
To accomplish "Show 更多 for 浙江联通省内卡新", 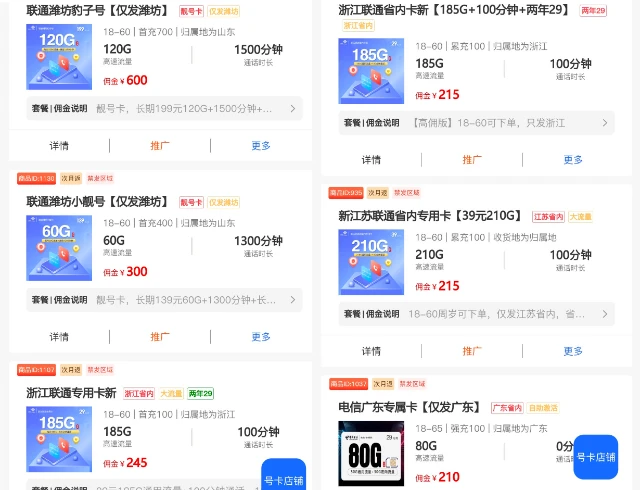I will [x=573, y=159].
